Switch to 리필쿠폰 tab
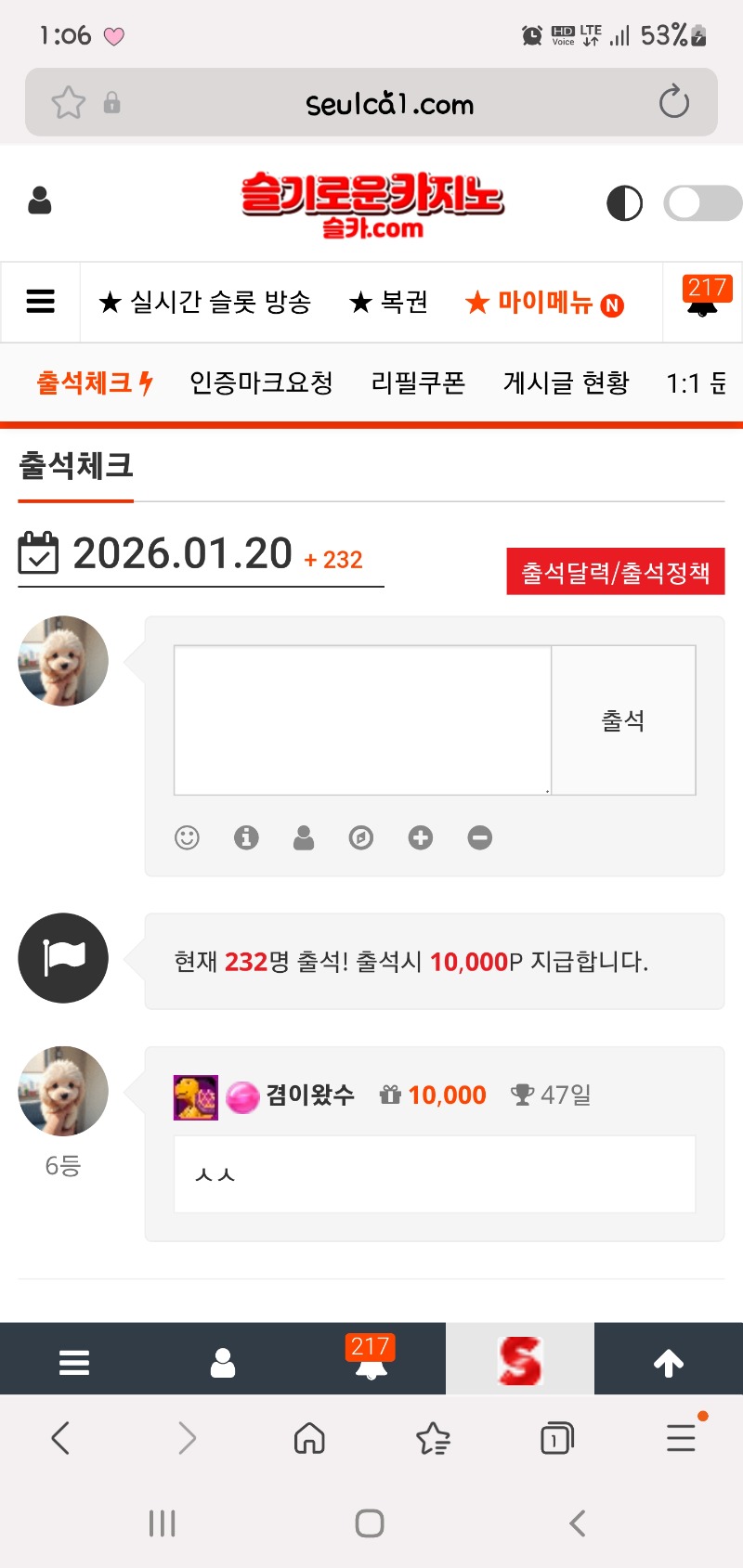Image resolution: width=743 pixels, height=1568 pixels. (418, 382)
